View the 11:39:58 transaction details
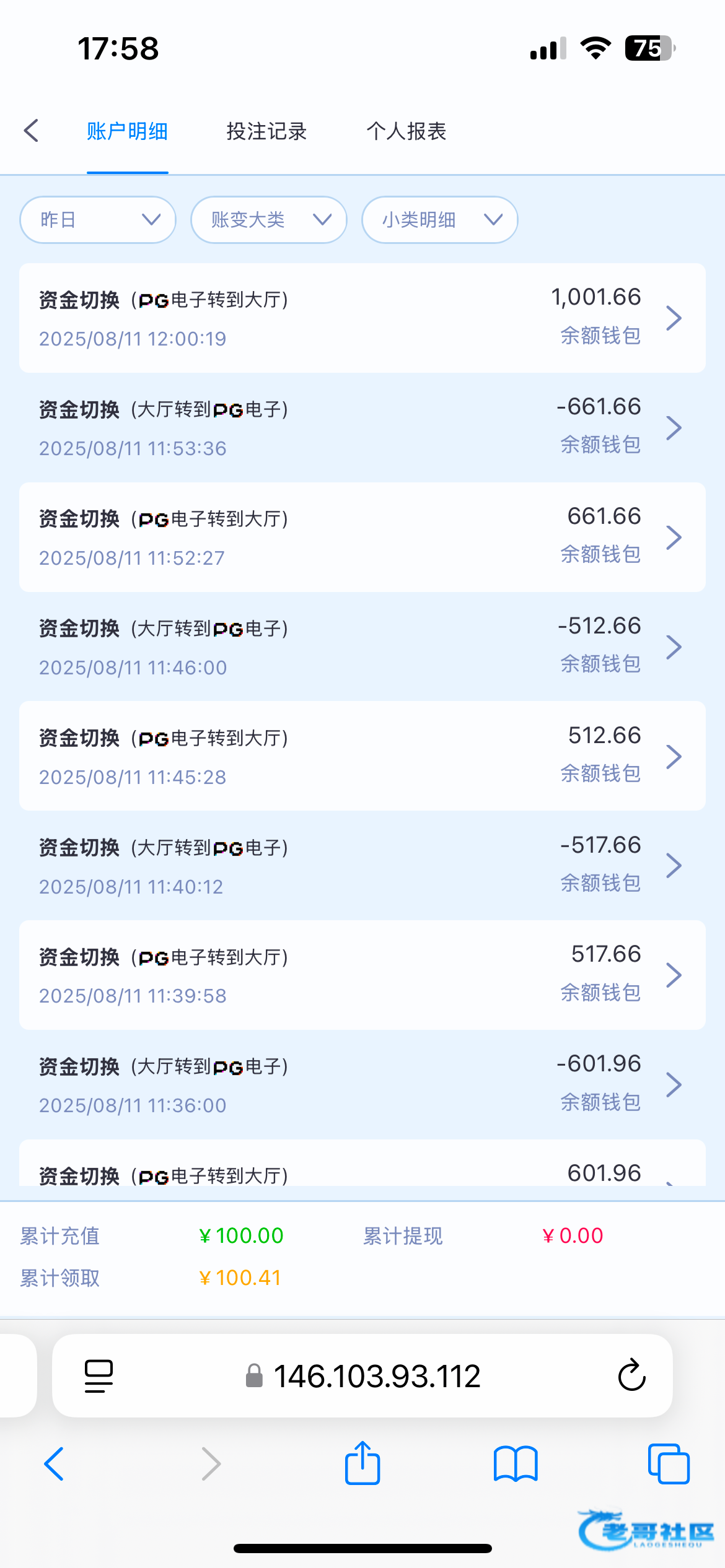 362,975
